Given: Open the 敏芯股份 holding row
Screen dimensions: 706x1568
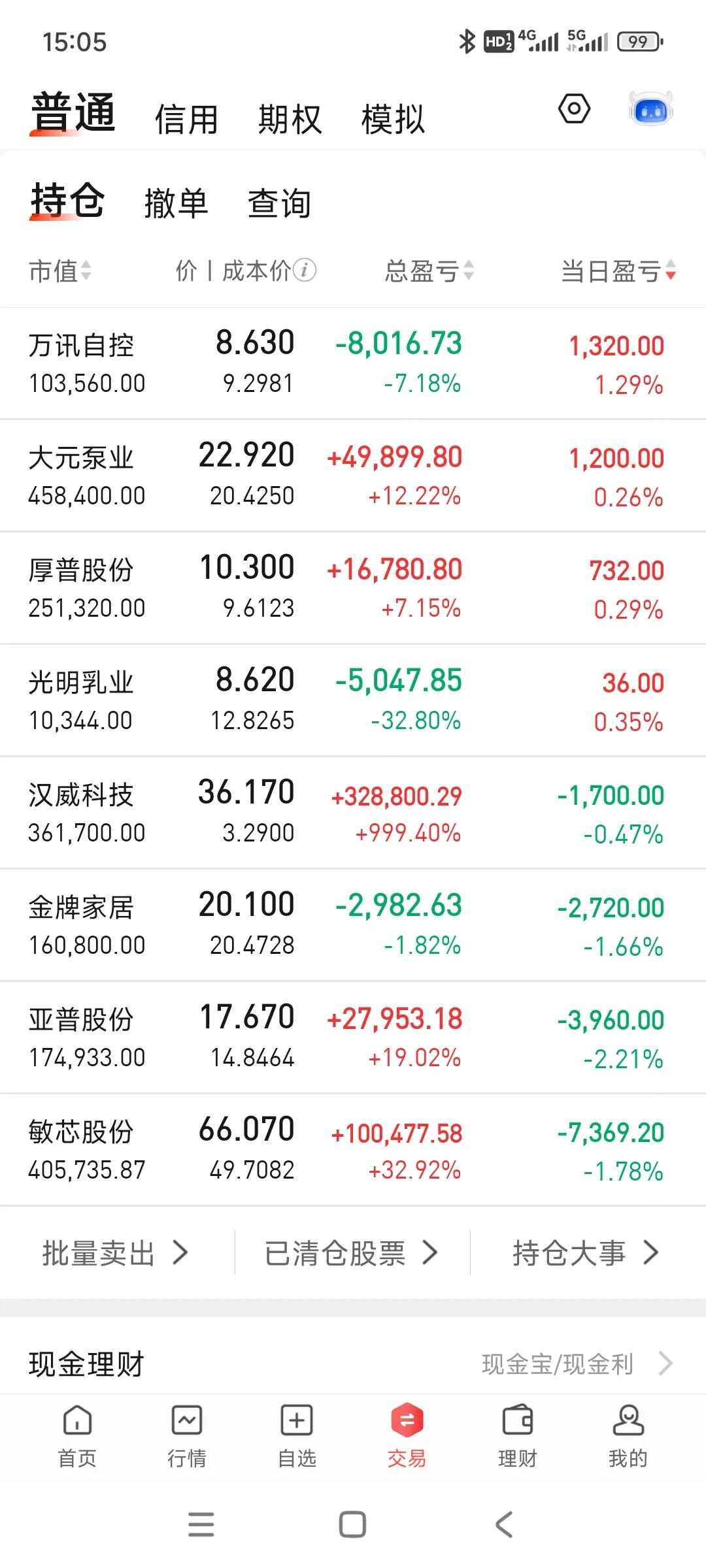Looking at the screenshot, I should pyautogui.click(x=353, y=1150).
